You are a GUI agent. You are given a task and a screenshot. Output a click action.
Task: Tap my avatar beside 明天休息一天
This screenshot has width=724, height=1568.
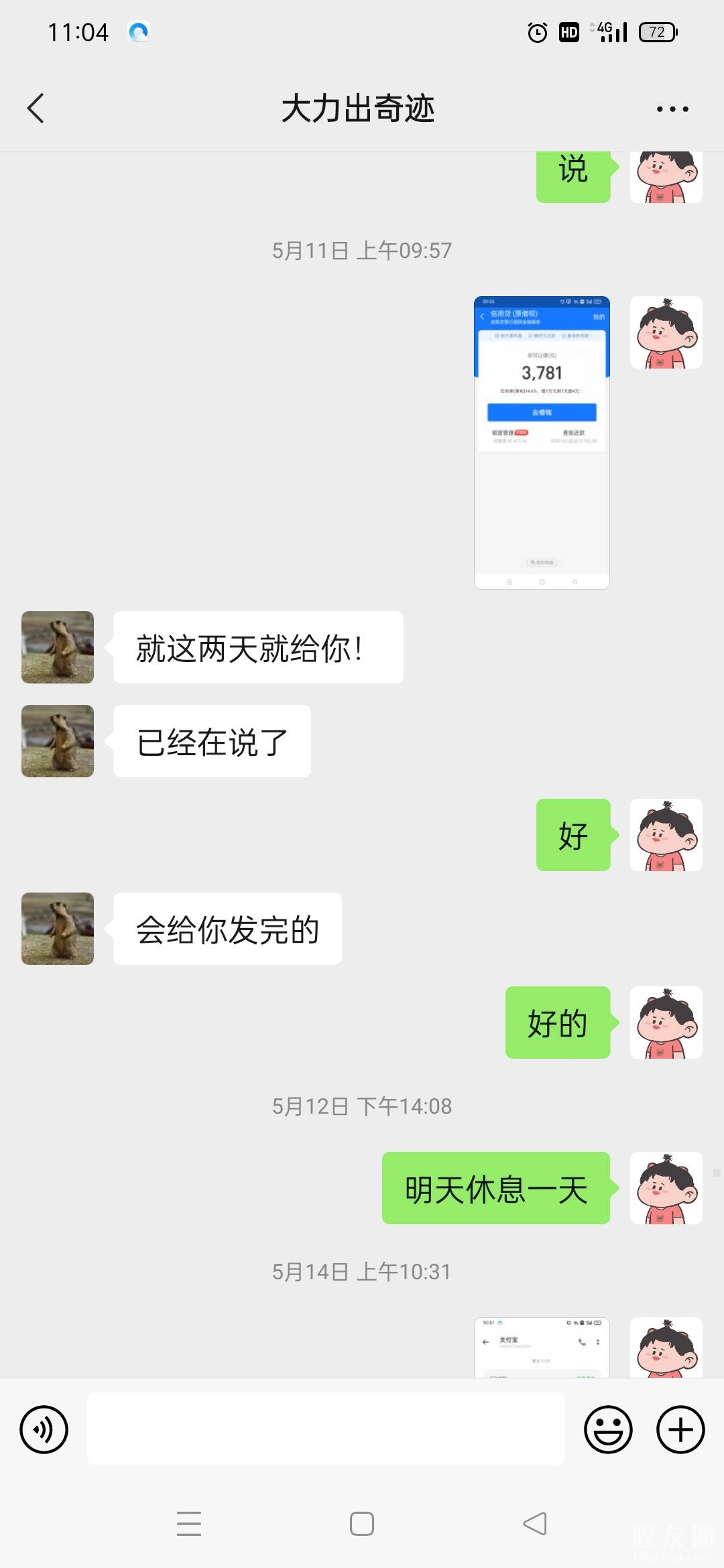(x=666, y=1188)
